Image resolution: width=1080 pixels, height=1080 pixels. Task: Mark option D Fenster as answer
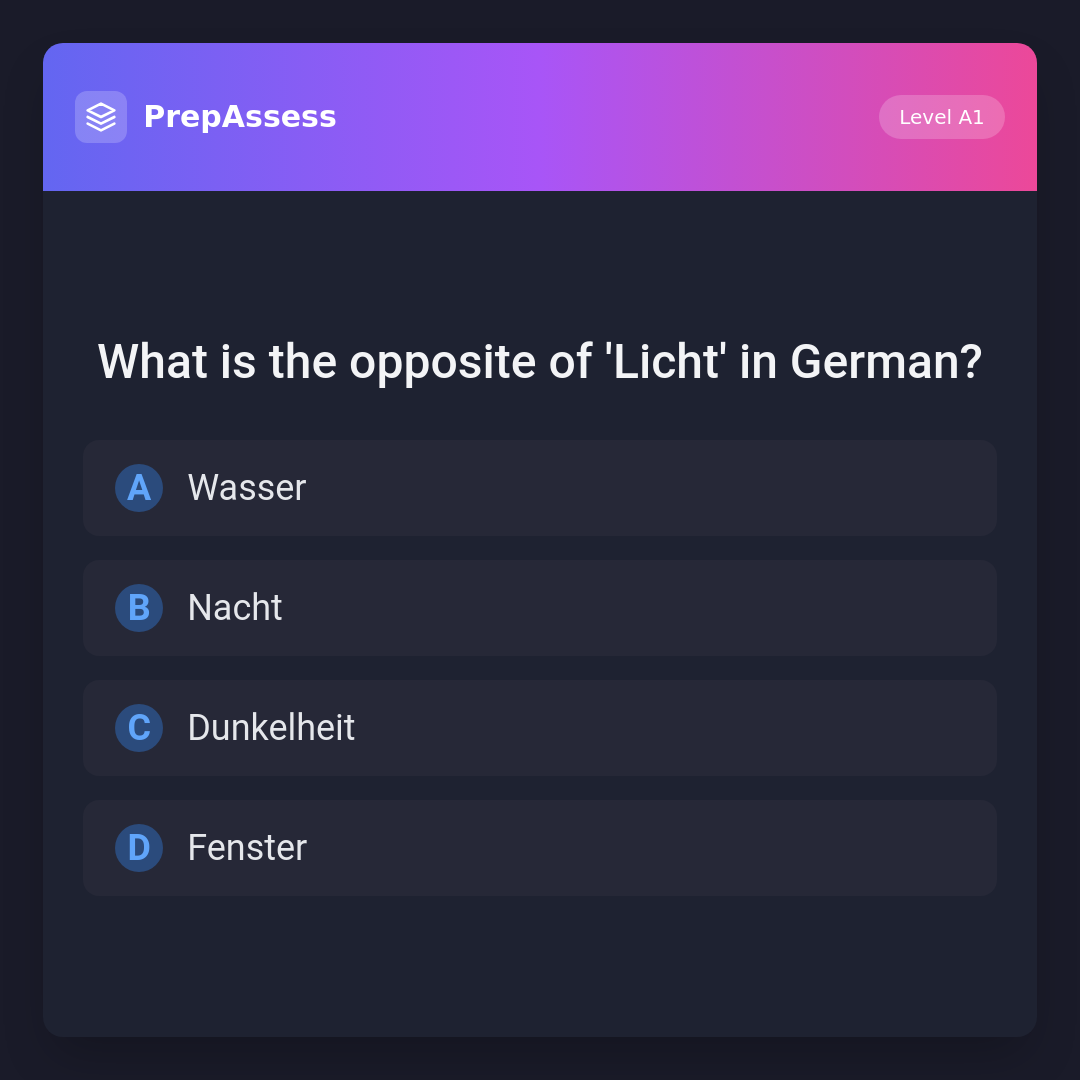tap(540, 848)
